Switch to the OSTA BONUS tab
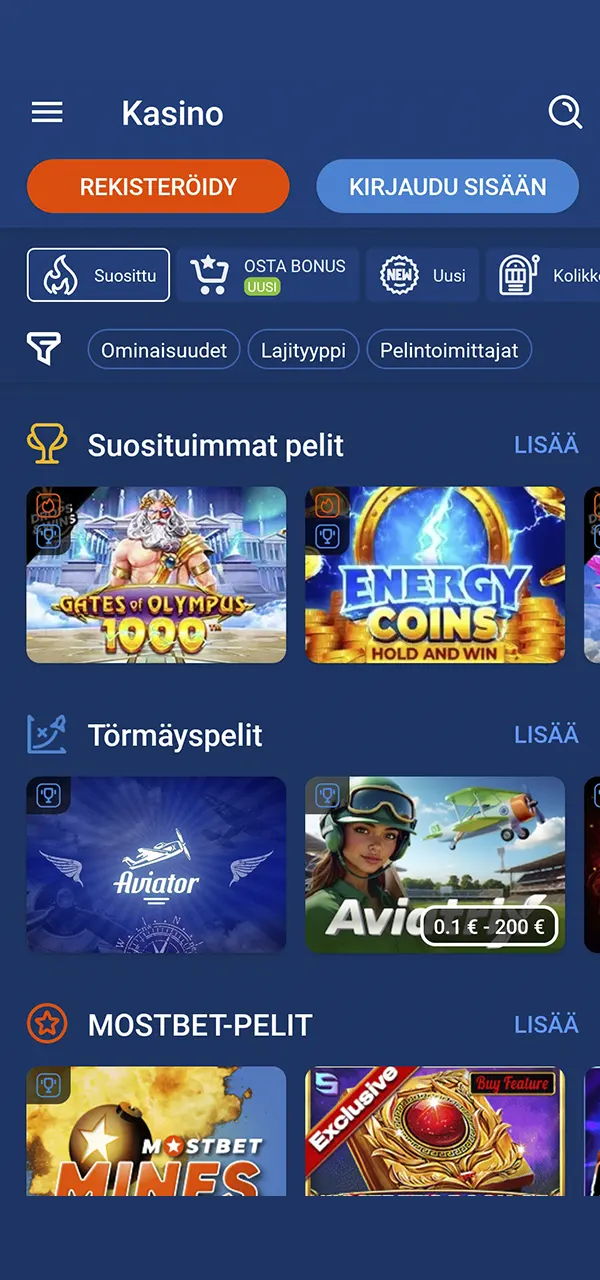Viewport: 600px width, 1280px height. (x=268, y=275)
